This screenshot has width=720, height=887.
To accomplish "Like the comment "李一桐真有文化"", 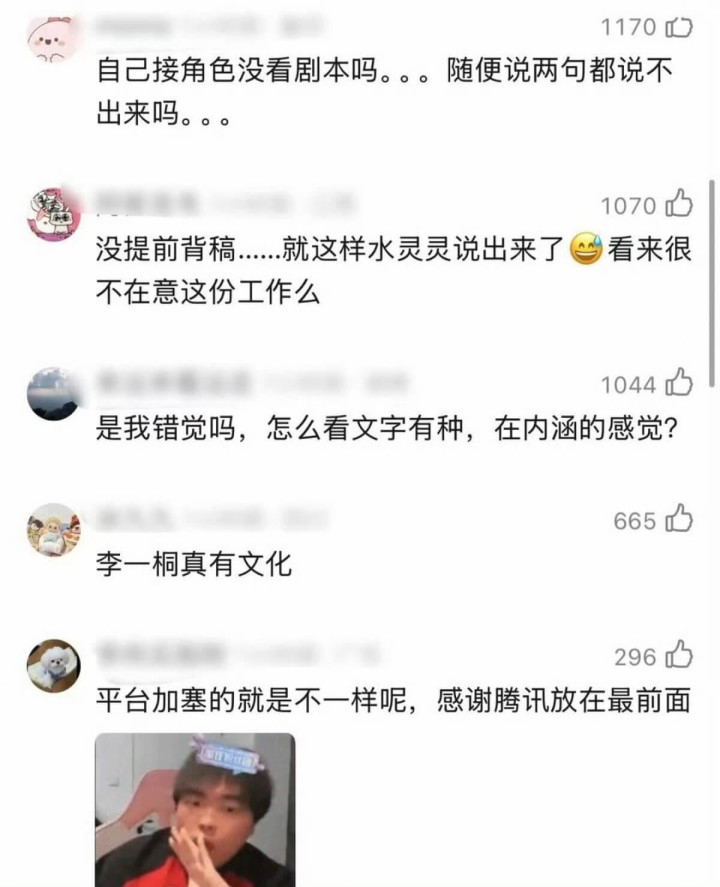I will [x=678, y=520].
